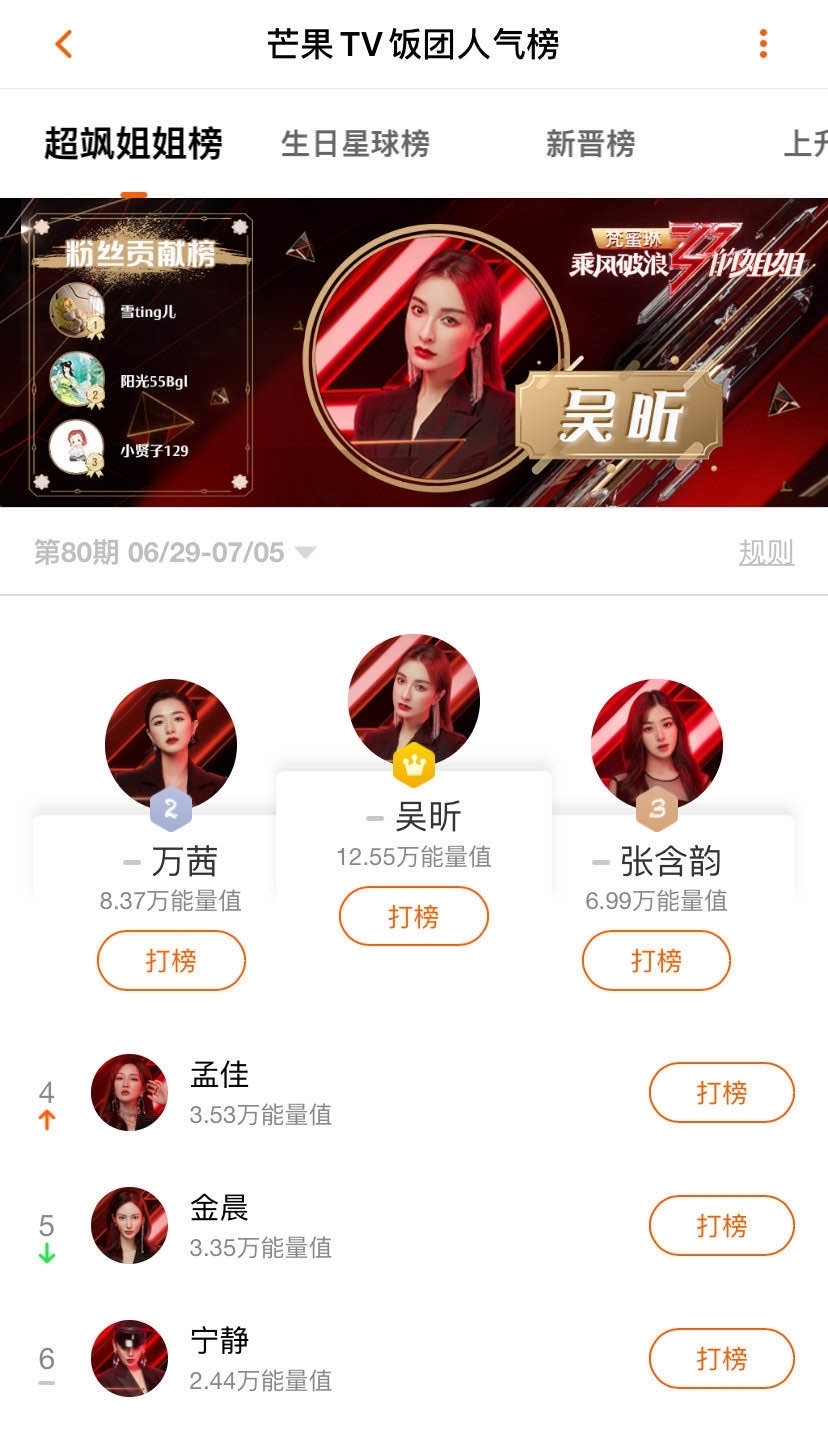This screenshot has width=828, height=1448.
Task: Tap 打榜 button under 吴昕
Action: coord(413,916)
